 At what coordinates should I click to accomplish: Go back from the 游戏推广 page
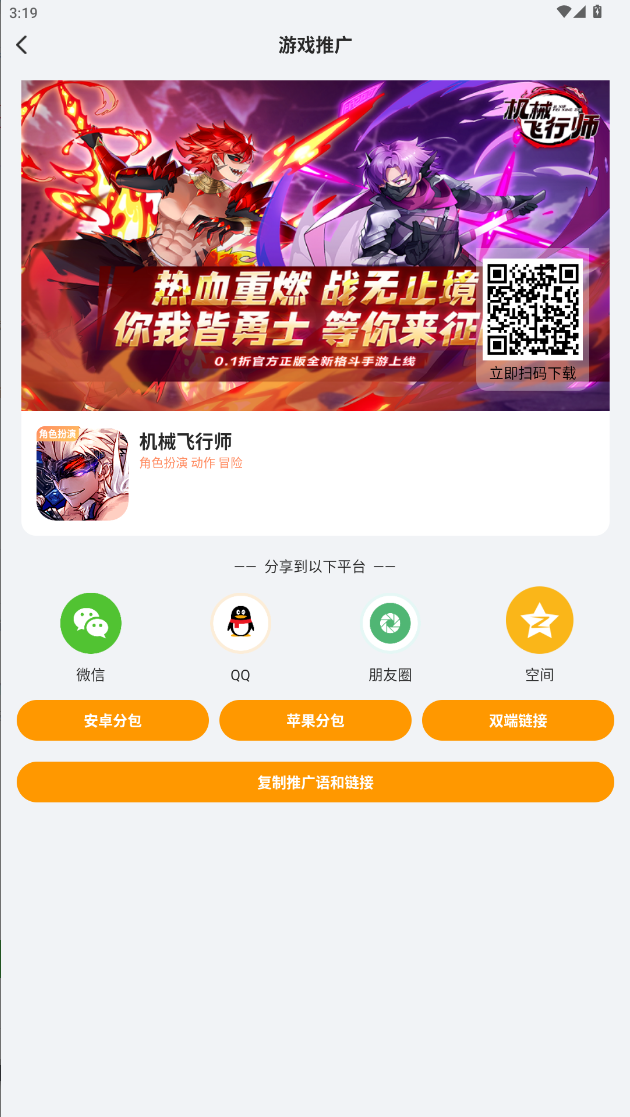tap(22, 45)
